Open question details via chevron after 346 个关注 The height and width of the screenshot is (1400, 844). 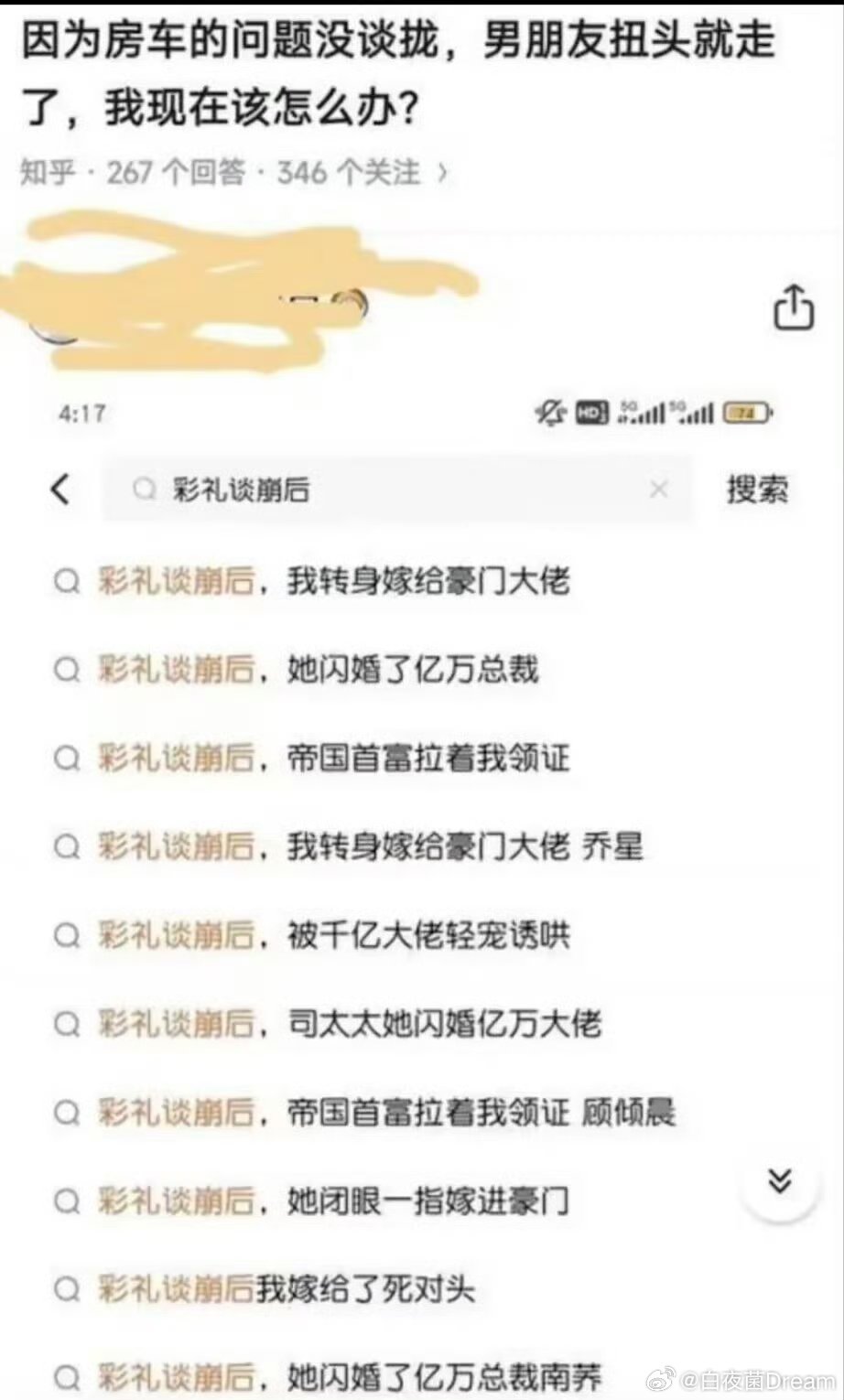[446, 172]
